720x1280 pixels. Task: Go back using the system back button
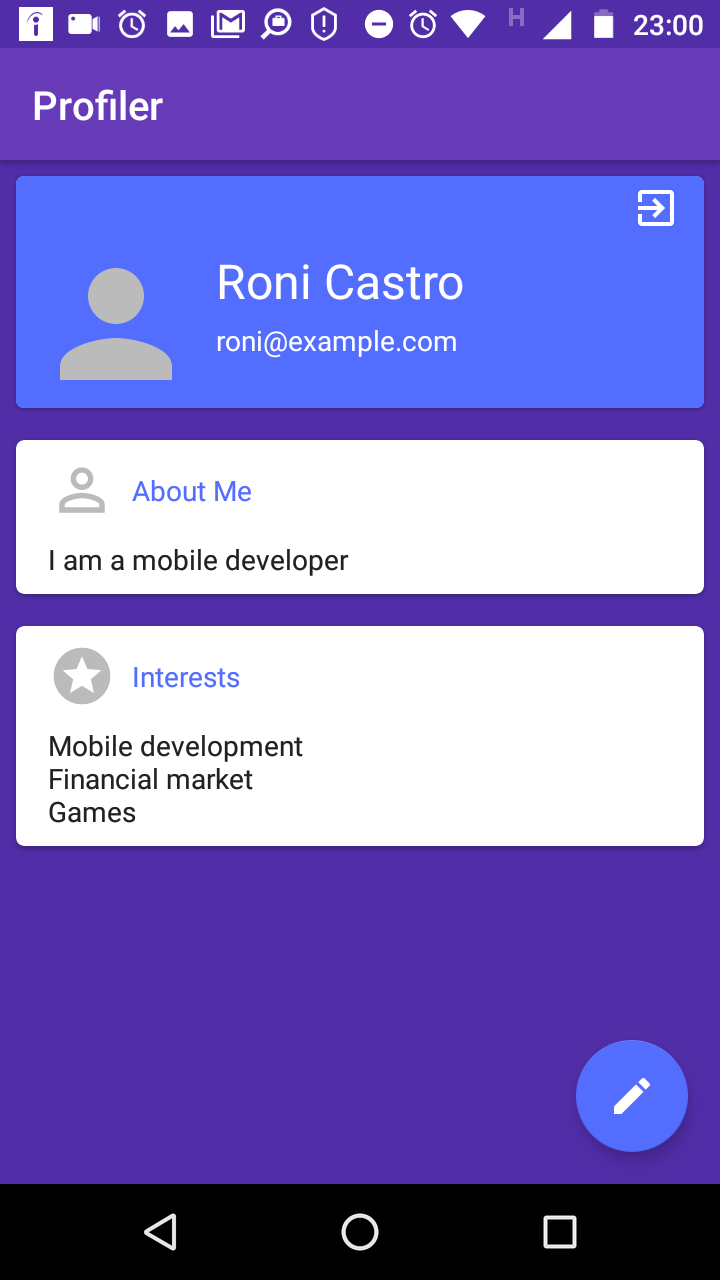coord(160,1232)
